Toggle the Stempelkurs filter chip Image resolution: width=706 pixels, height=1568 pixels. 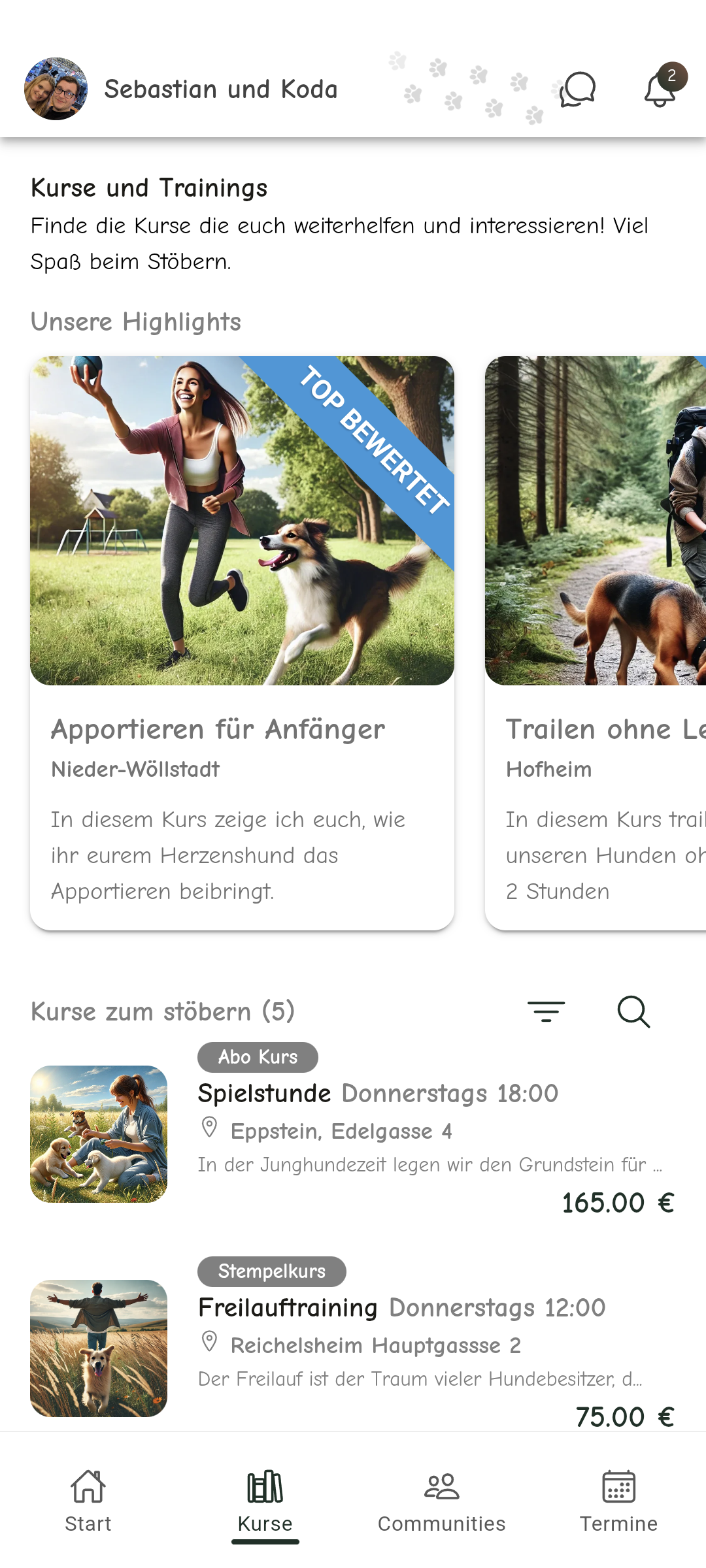(272, 1271)
